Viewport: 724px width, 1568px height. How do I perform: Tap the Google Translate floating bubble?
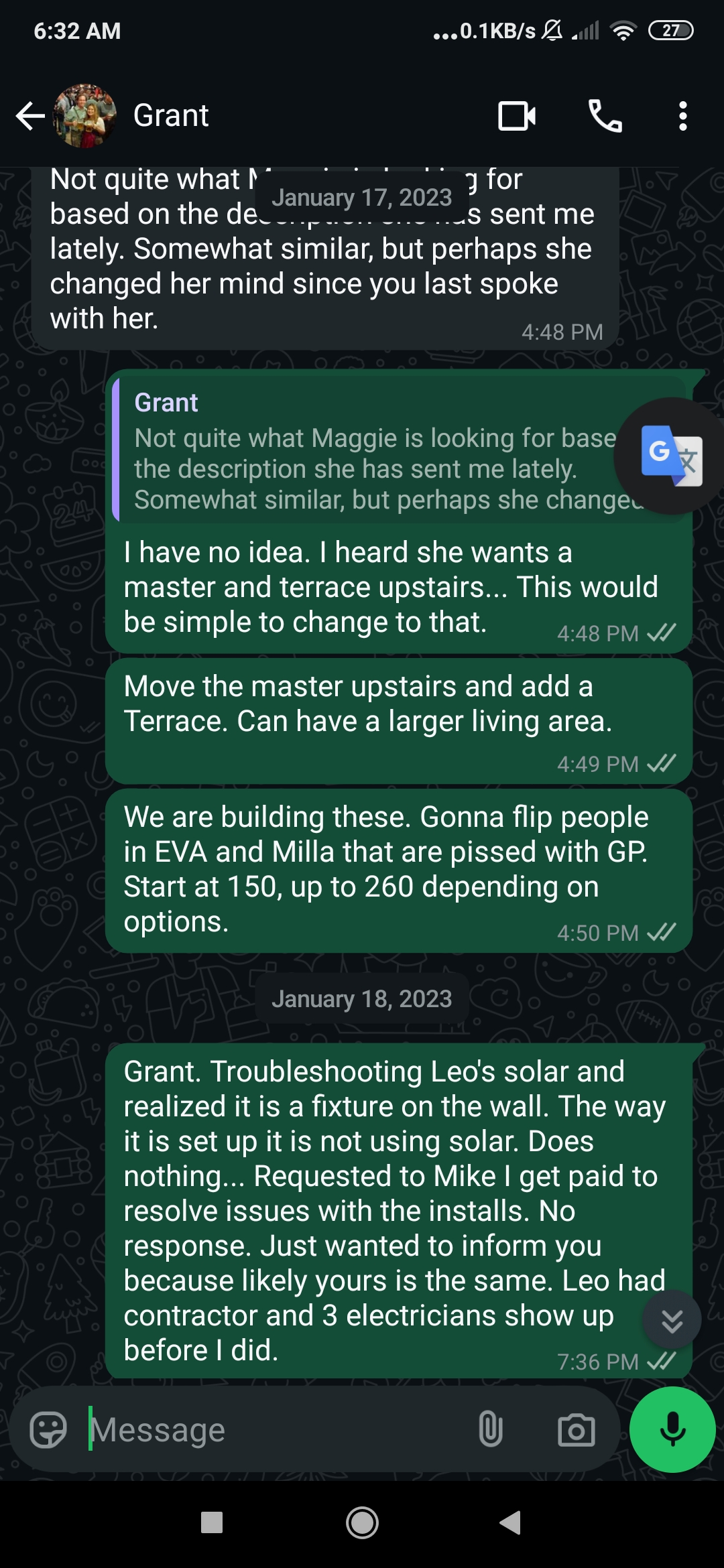coord(670,456)
